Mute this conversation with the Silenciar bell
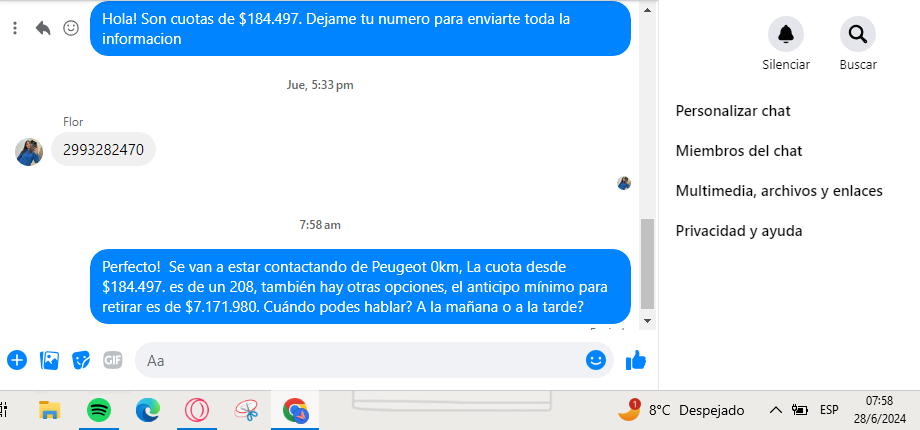The height and width of the screenshot is (430, 920). tap(785, 35)
